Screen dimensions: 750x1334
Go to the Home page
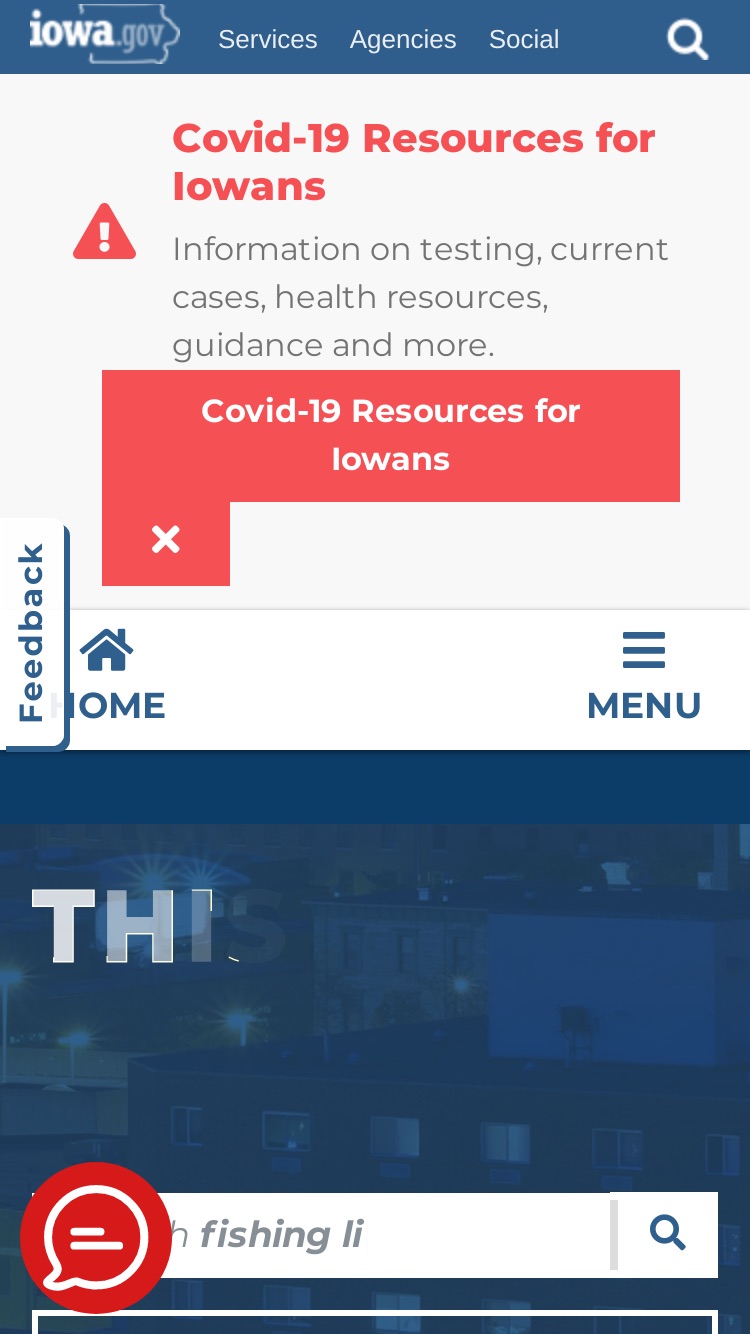coord(107,677)
